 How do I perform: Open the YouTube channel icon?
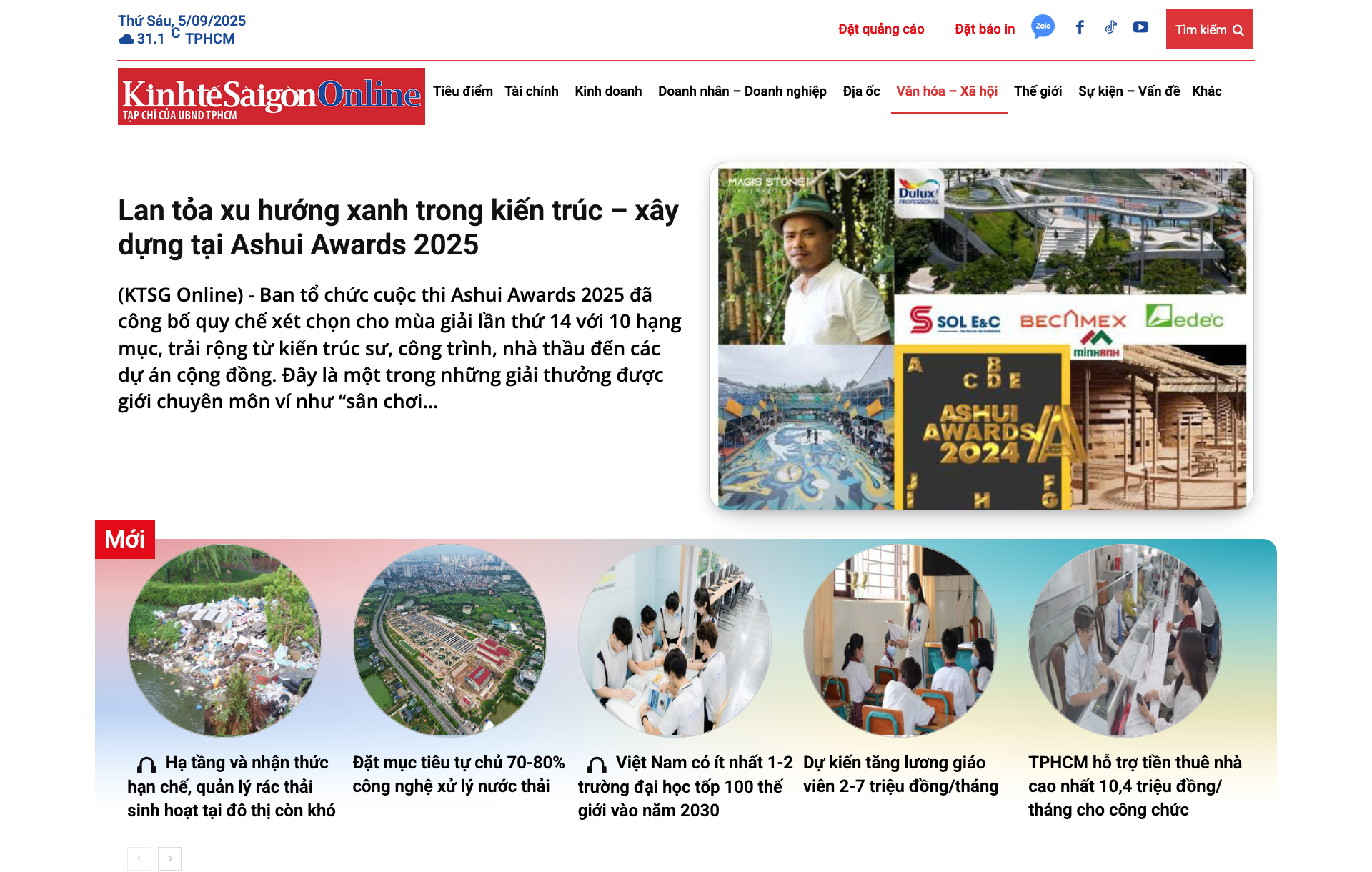[1140, 27]
